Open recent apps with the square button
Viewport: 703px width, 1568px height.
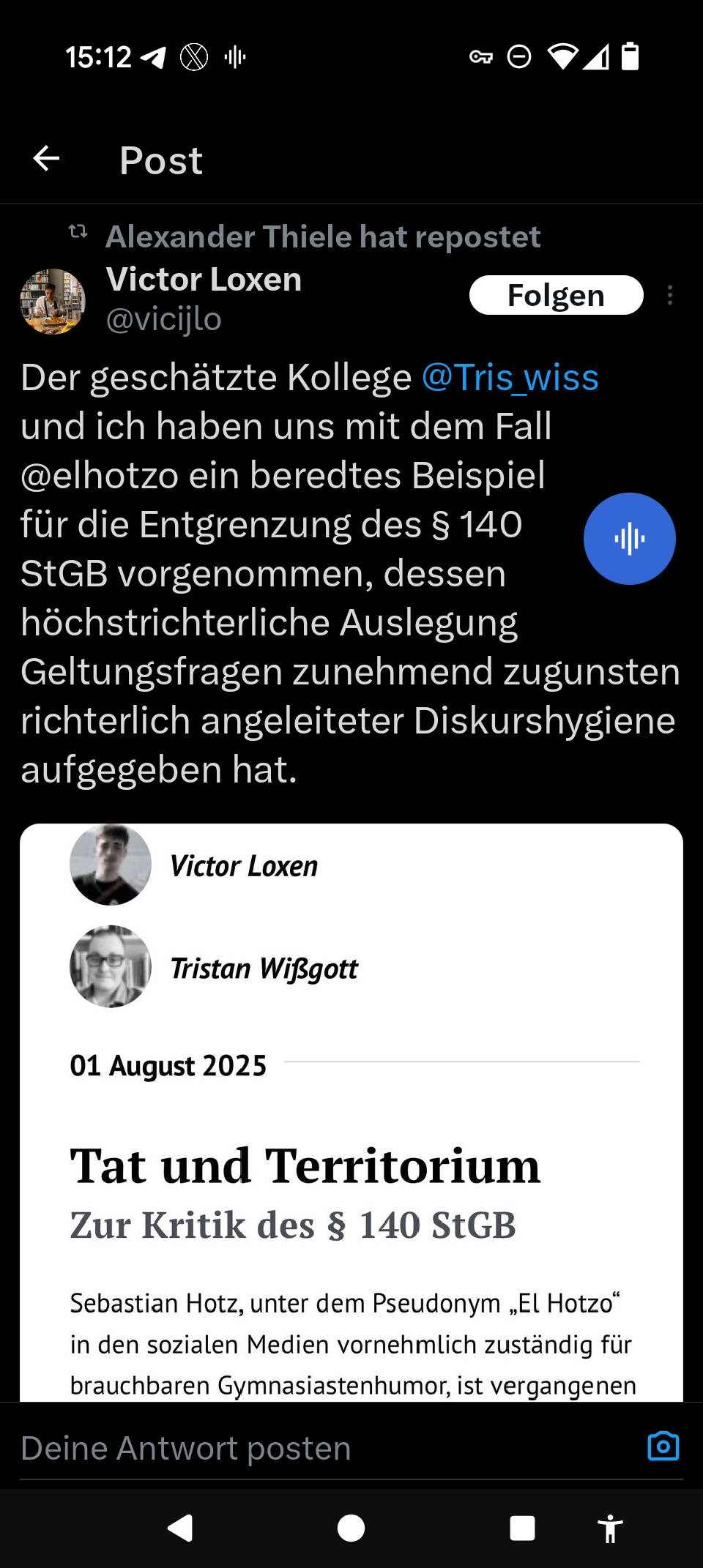click(522, 1528)
